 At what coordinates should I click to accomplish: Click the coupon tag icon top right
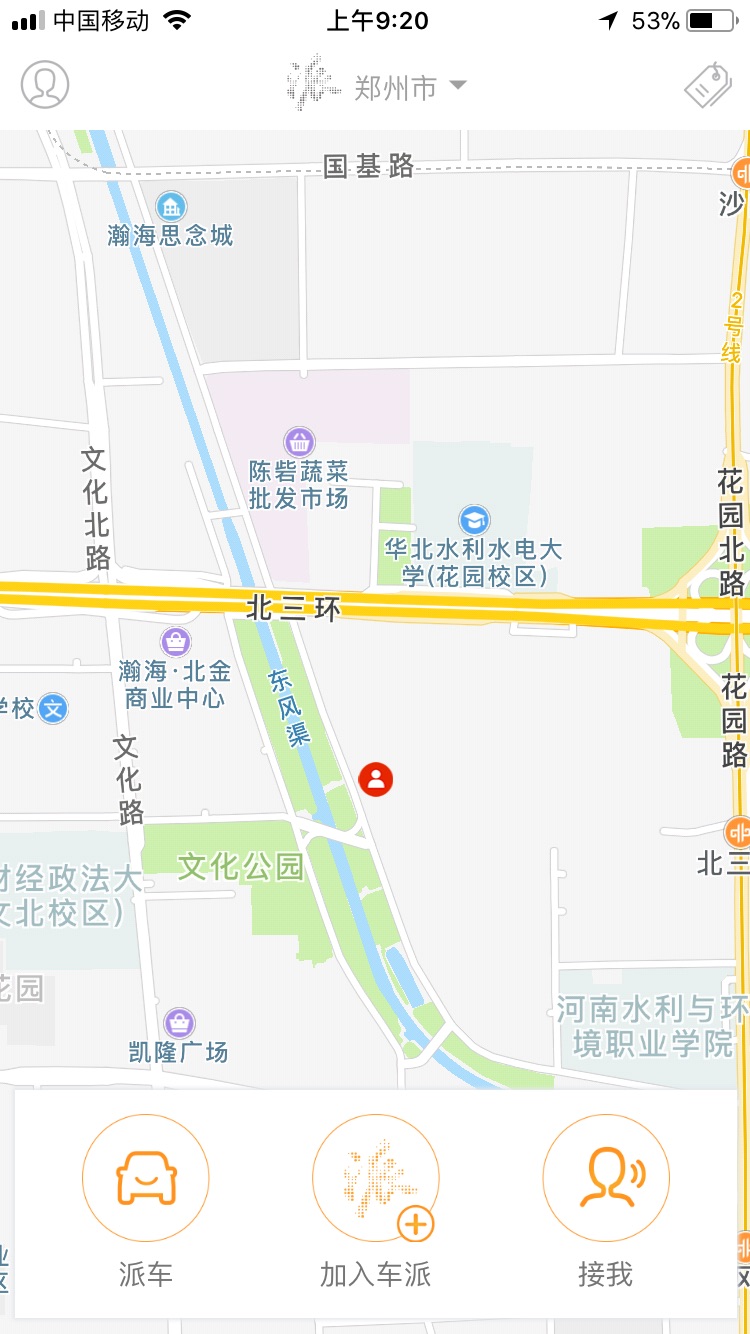(x=706, y=84)
